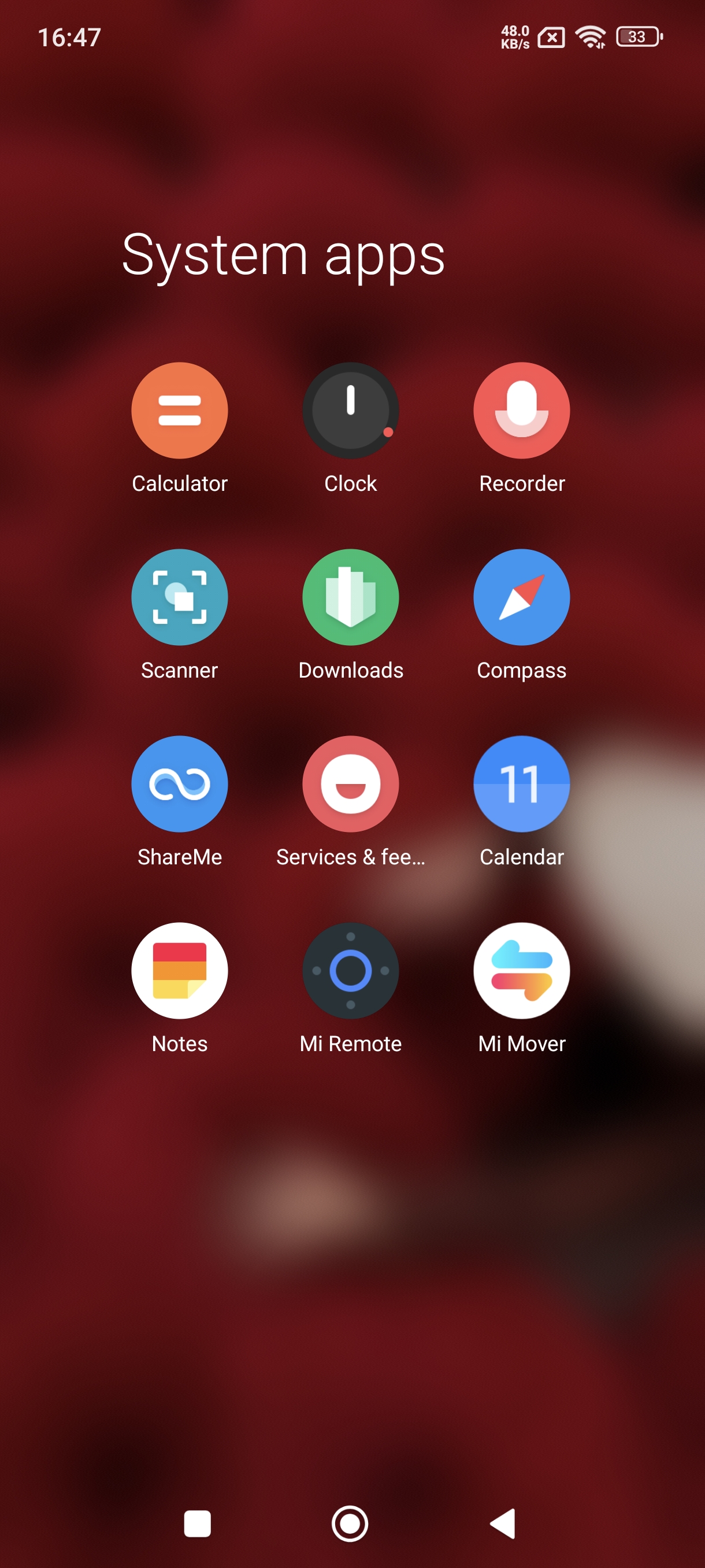Tap the back navigation button

[x=503, y=1523]
